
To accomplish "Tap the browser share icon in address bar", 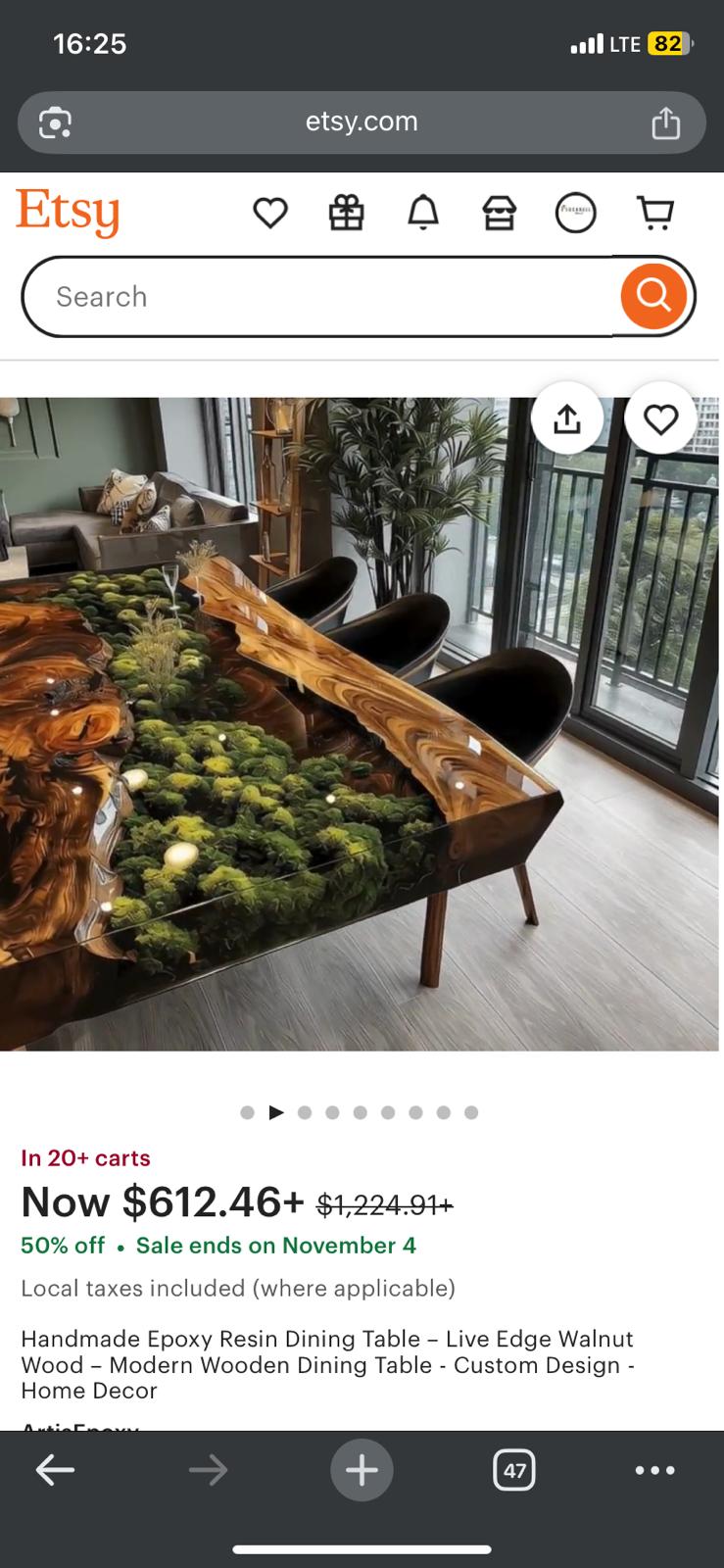I will click(x=665, y=122).
